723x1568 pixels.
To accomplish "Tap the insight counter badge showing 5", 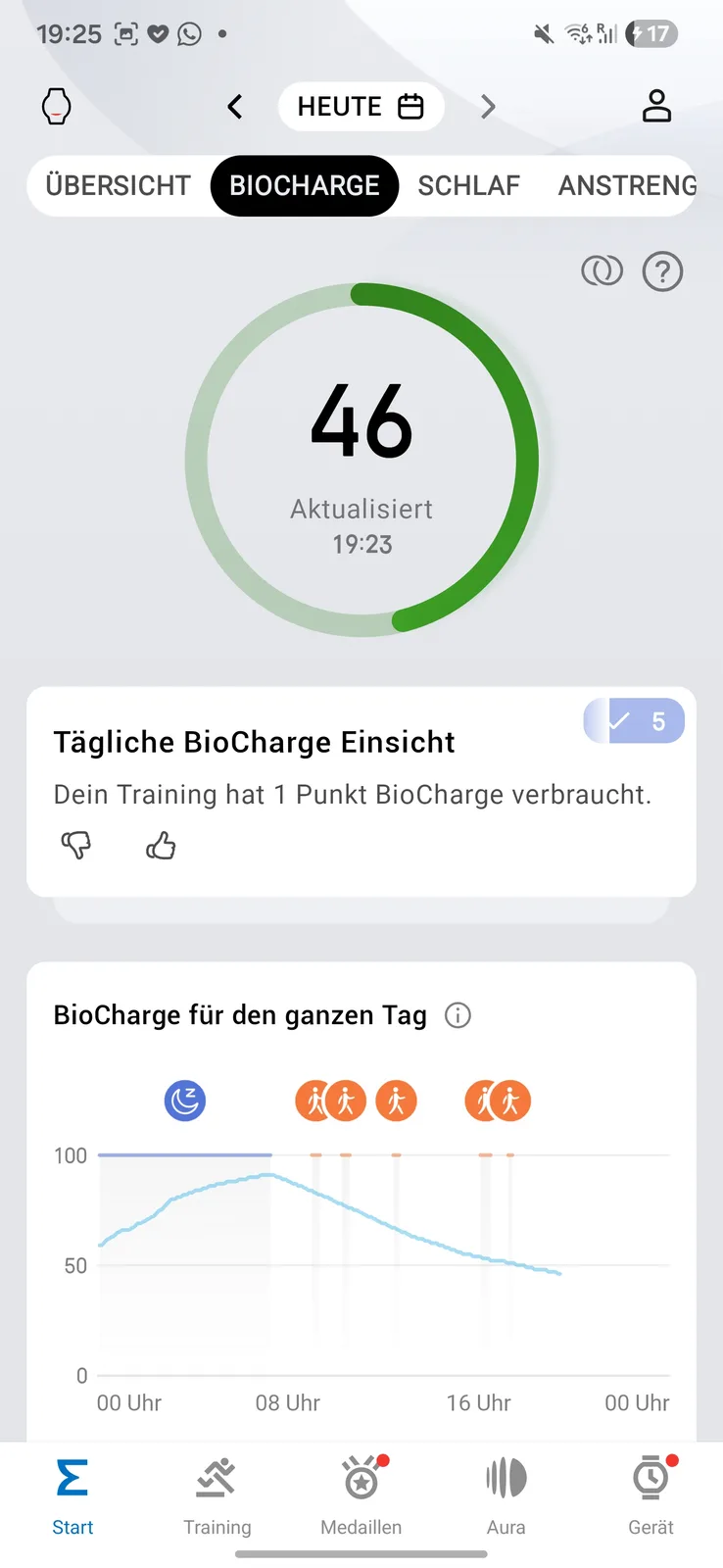I will coord(634,721).
